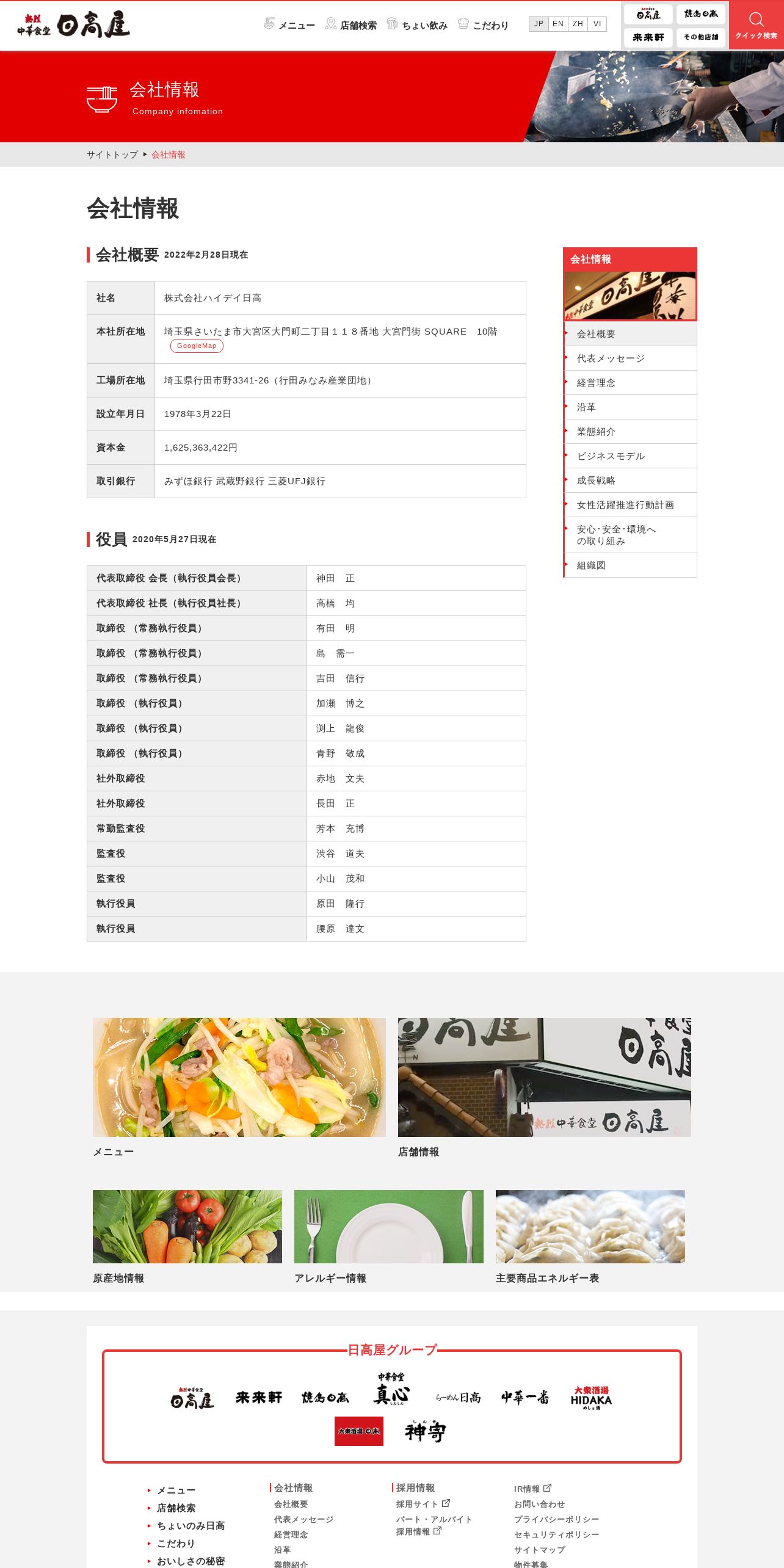Screen dimensions: 784x1568
Task: Open the メニュー item in top navigation
Action: click(289, 24)
